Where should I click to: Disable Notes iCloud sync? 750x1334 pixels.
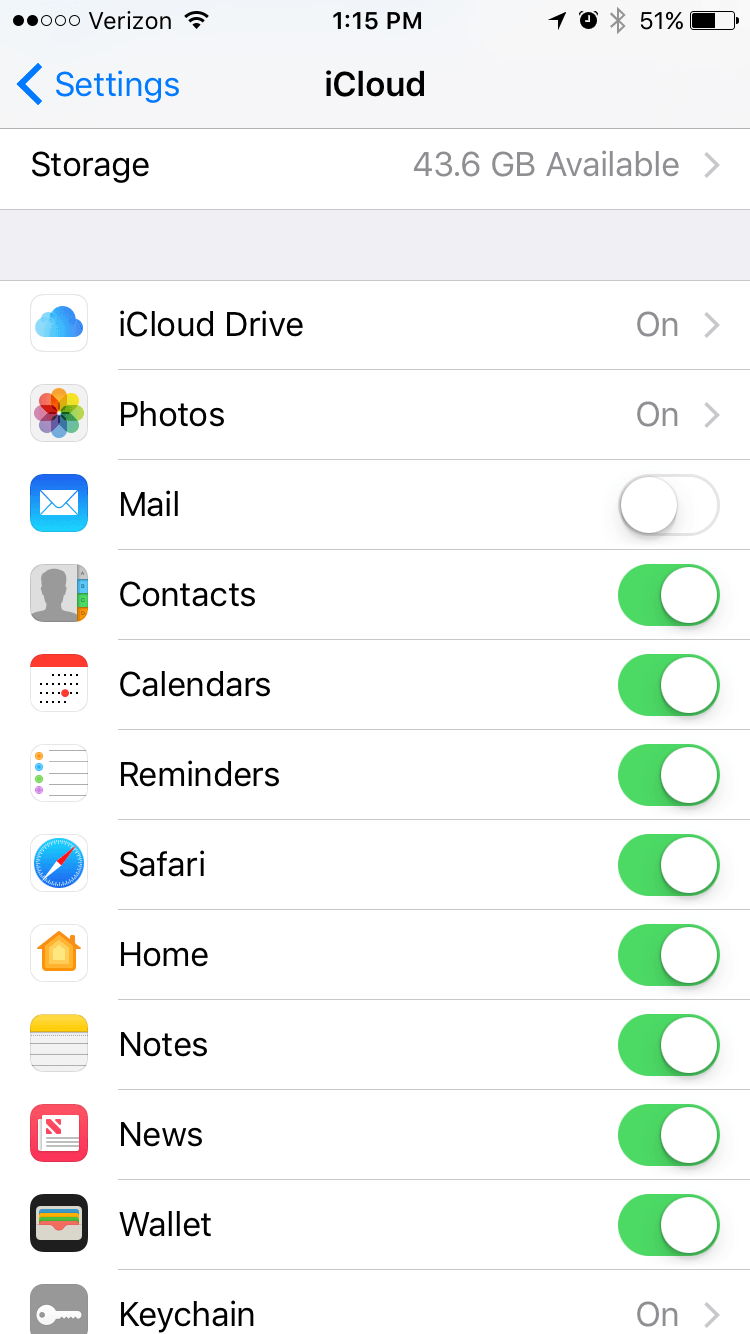click(669, 1045)
